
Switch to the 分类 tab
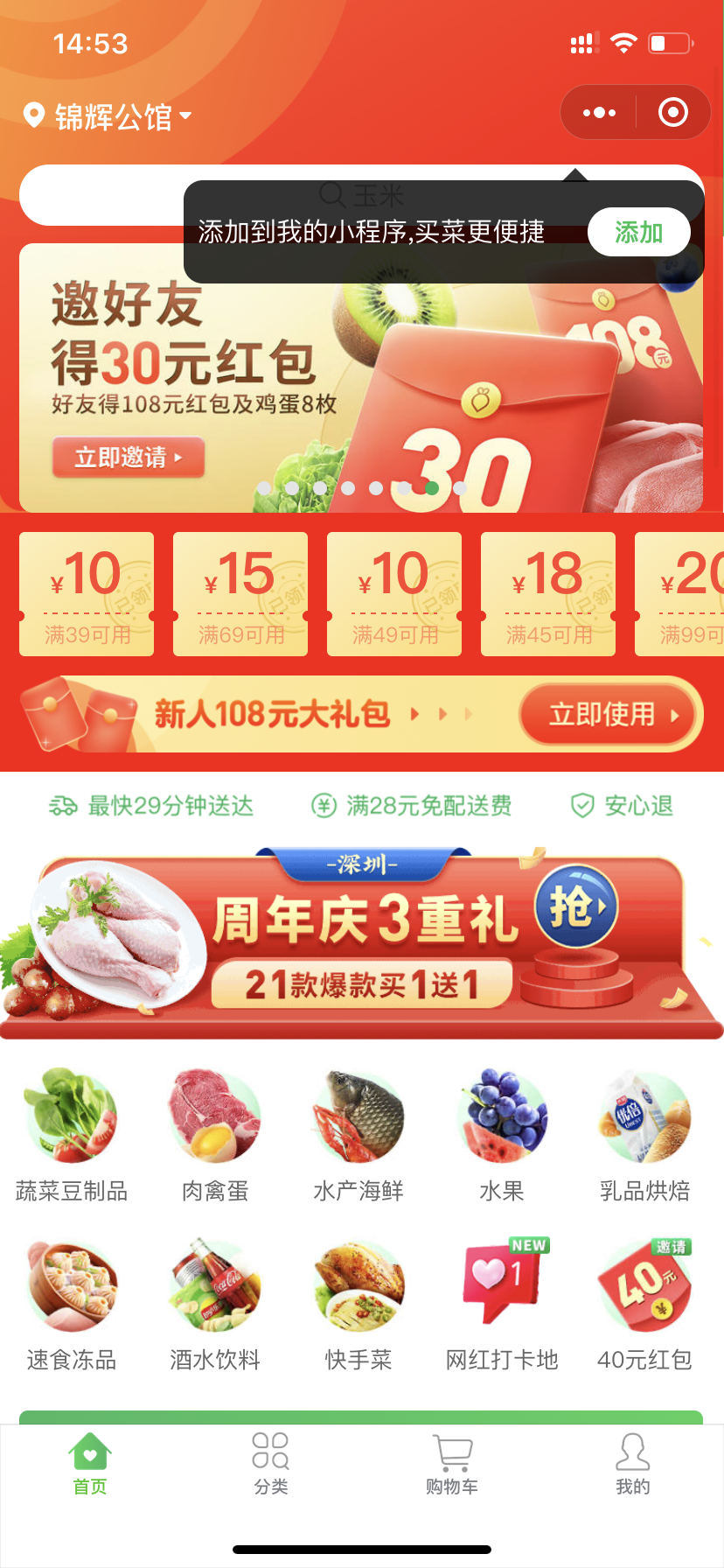pyautogui.click(x=271, y=1463)
